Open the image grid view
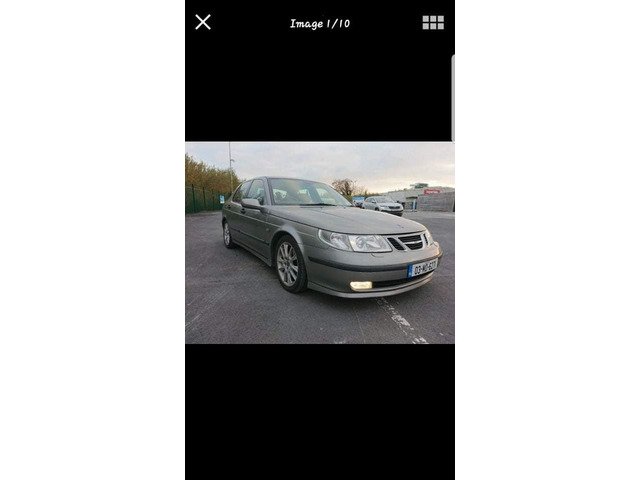 tap(433, 22)
